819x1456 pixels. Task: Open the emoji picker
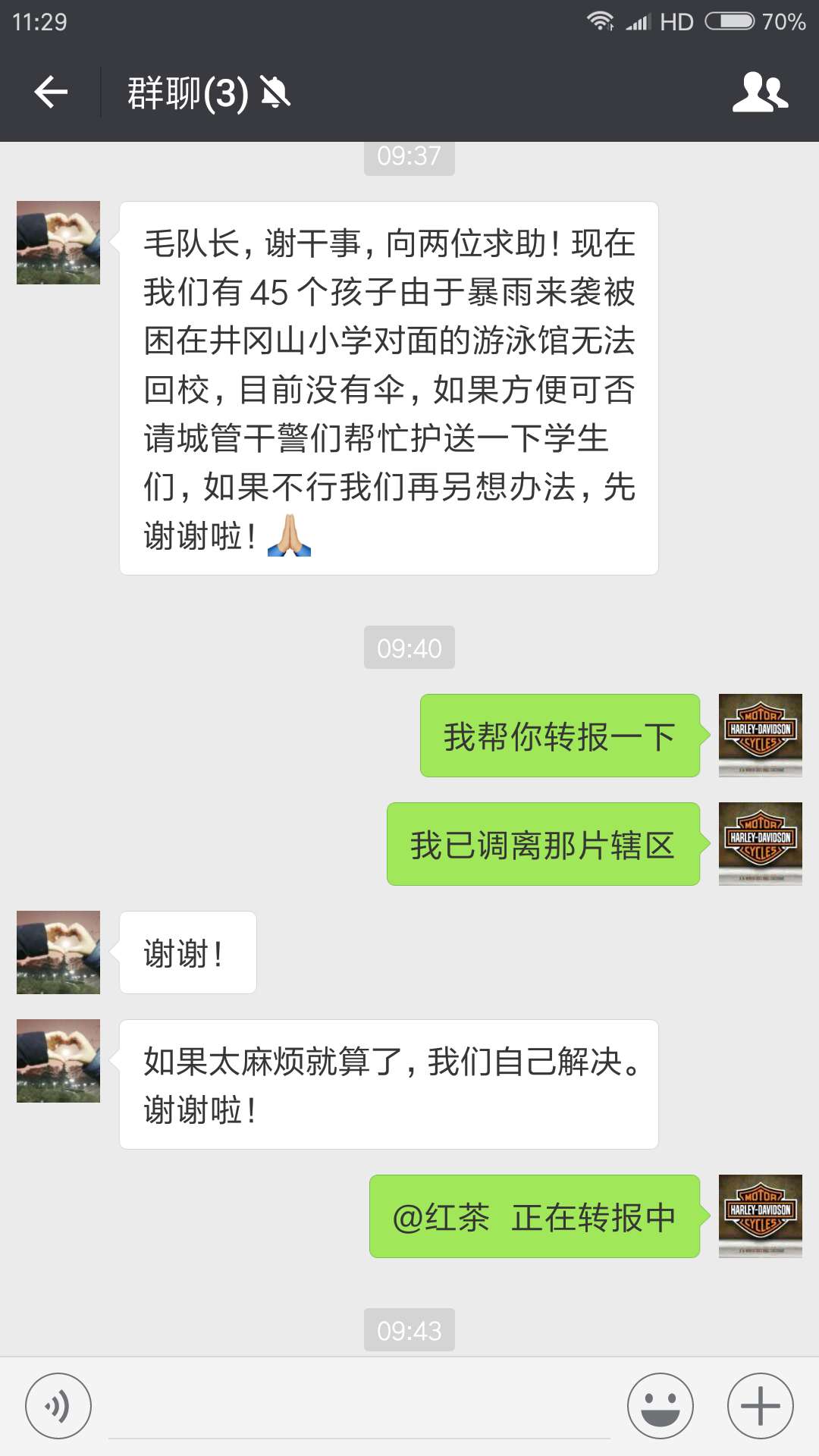pos(660,1406)
